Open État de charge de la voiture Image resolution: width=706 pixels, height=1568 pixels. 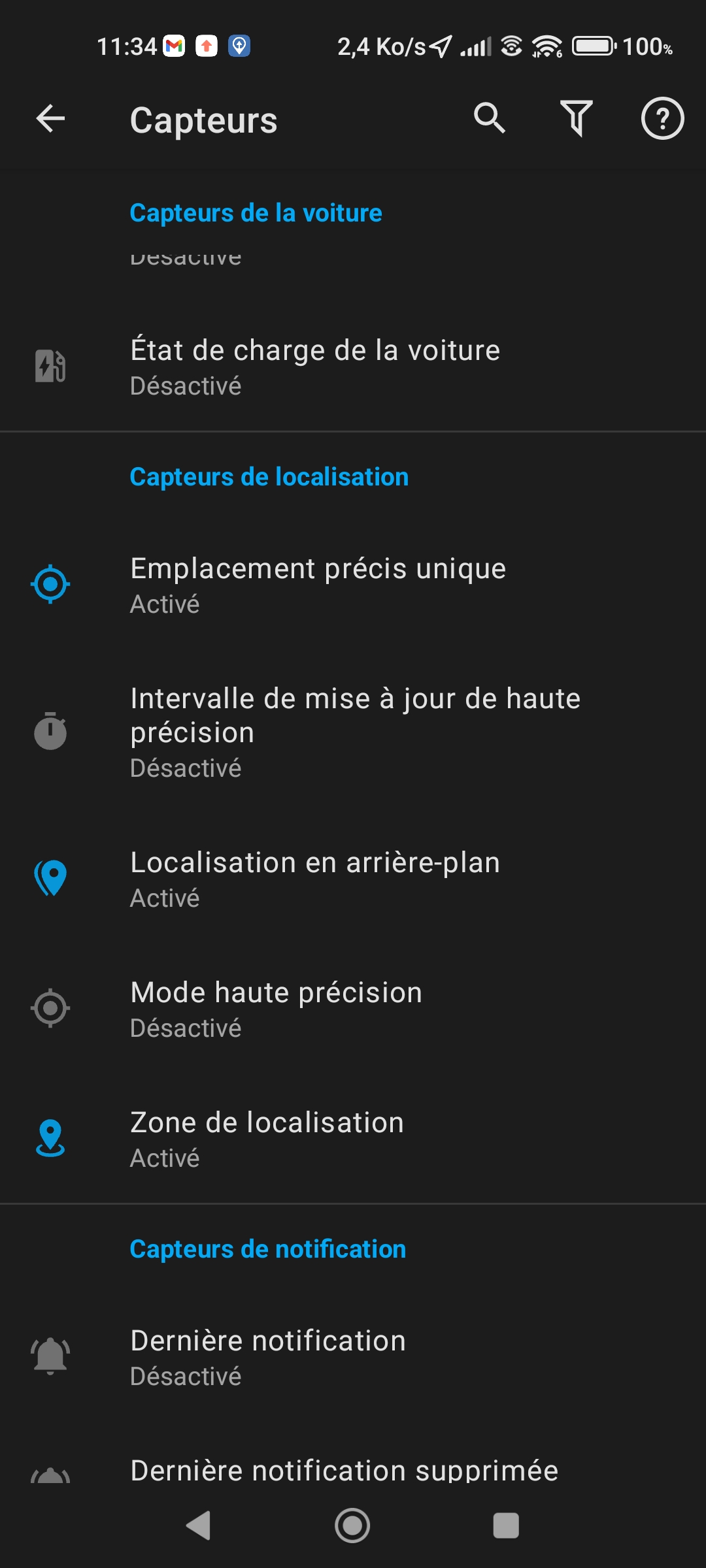(353, 367)
